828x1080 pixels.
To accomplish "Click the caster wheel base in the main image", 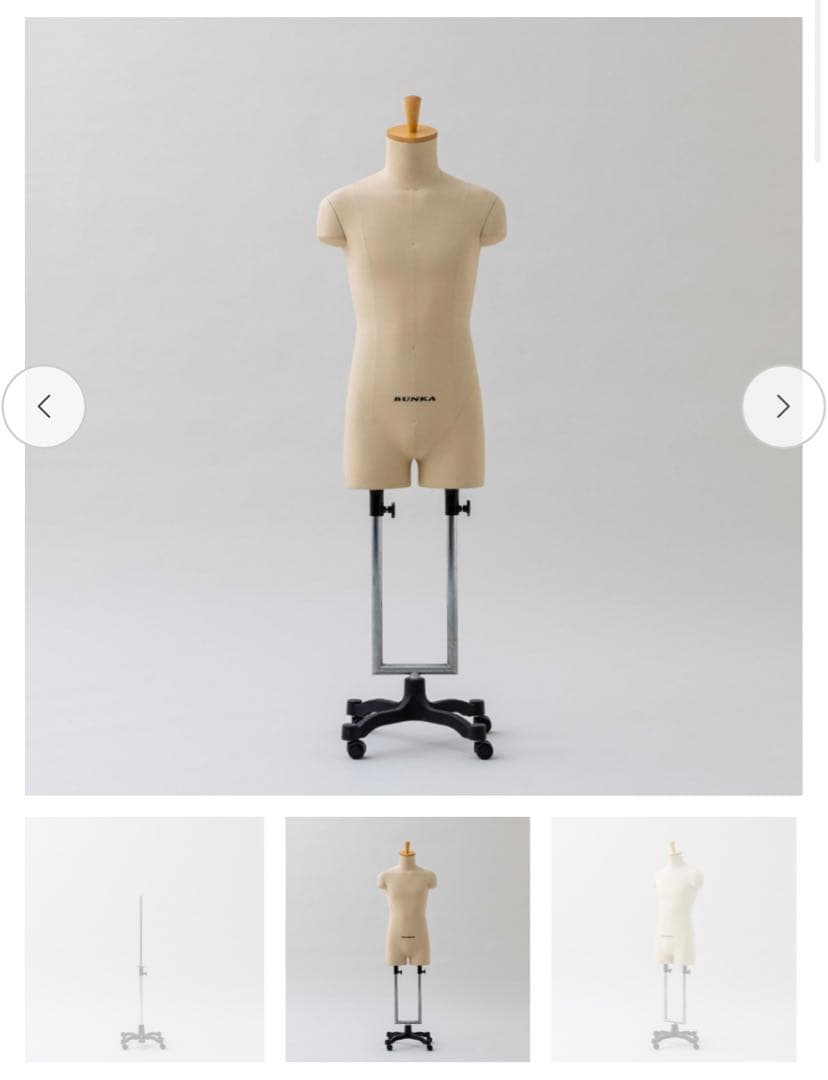I will click(x=415, y=710).
